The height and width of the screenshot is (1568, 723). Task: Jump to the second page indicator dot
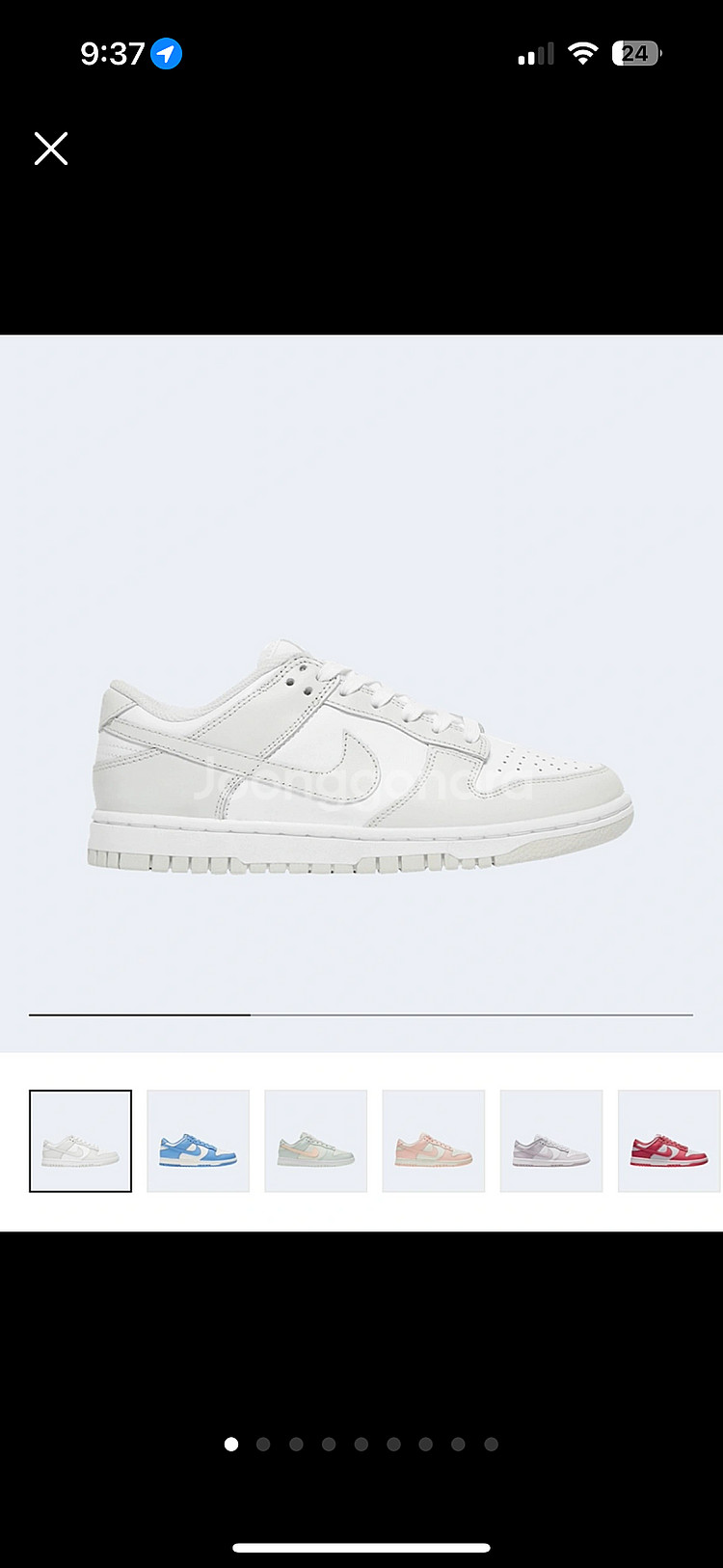click(263, 1444)
